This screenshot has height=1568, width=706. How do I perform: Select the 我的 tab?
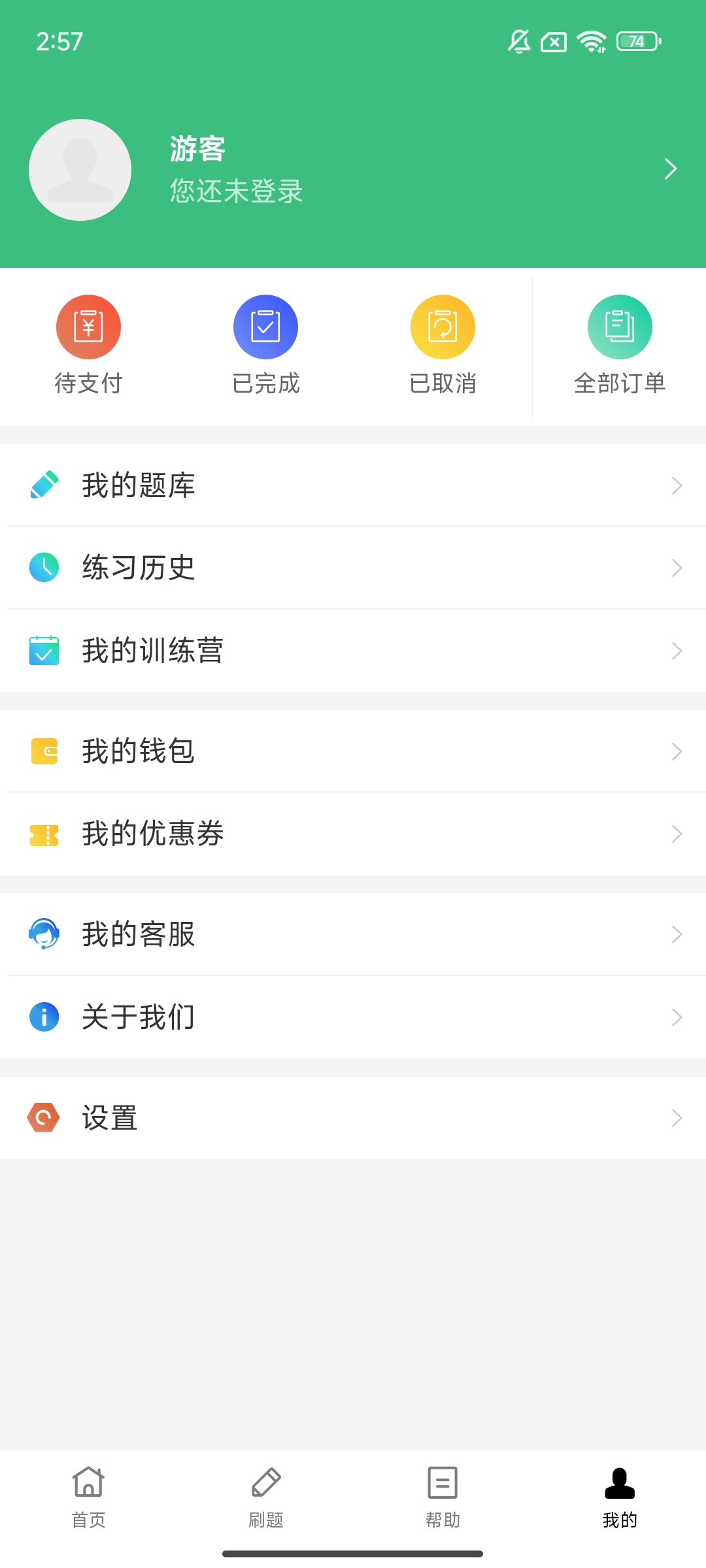[620, 1496]
